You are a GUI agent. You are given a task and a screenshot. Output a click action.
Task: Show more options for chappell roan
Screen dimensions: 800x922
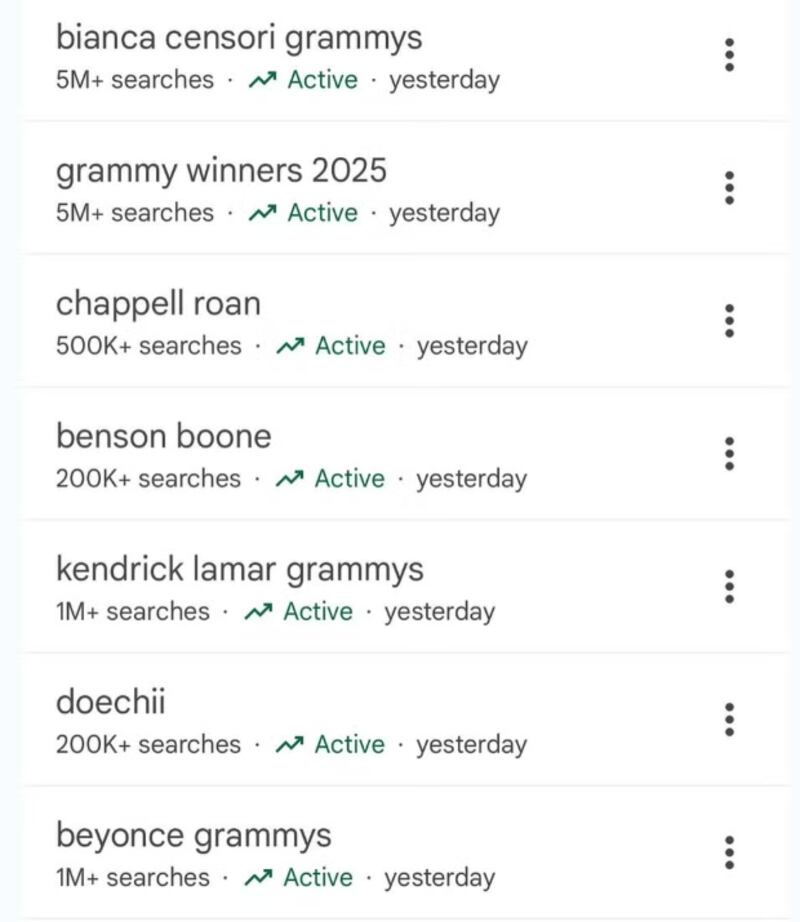(730, 321)
